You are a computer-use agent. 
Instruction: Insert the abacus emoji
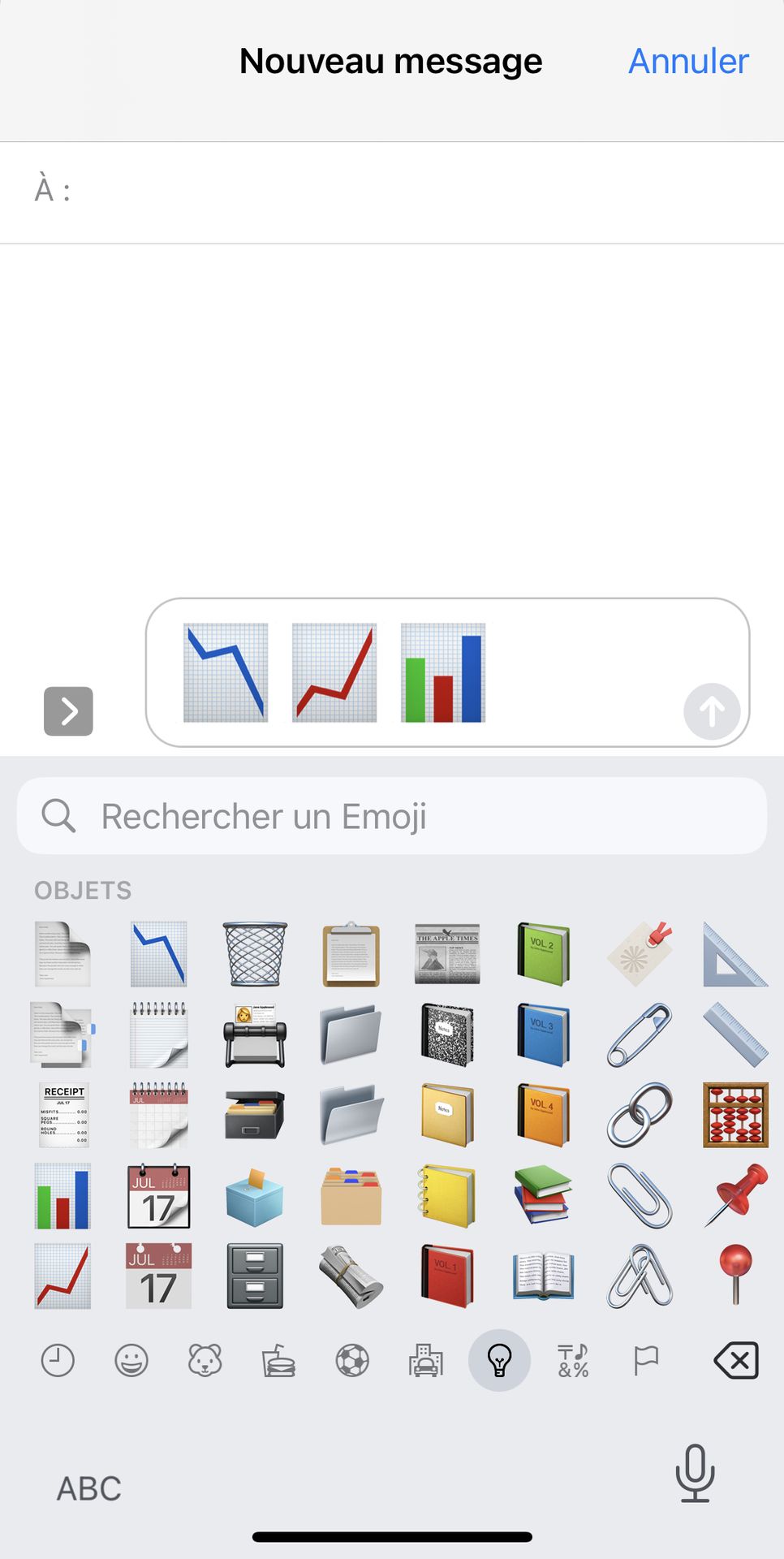735,1114
